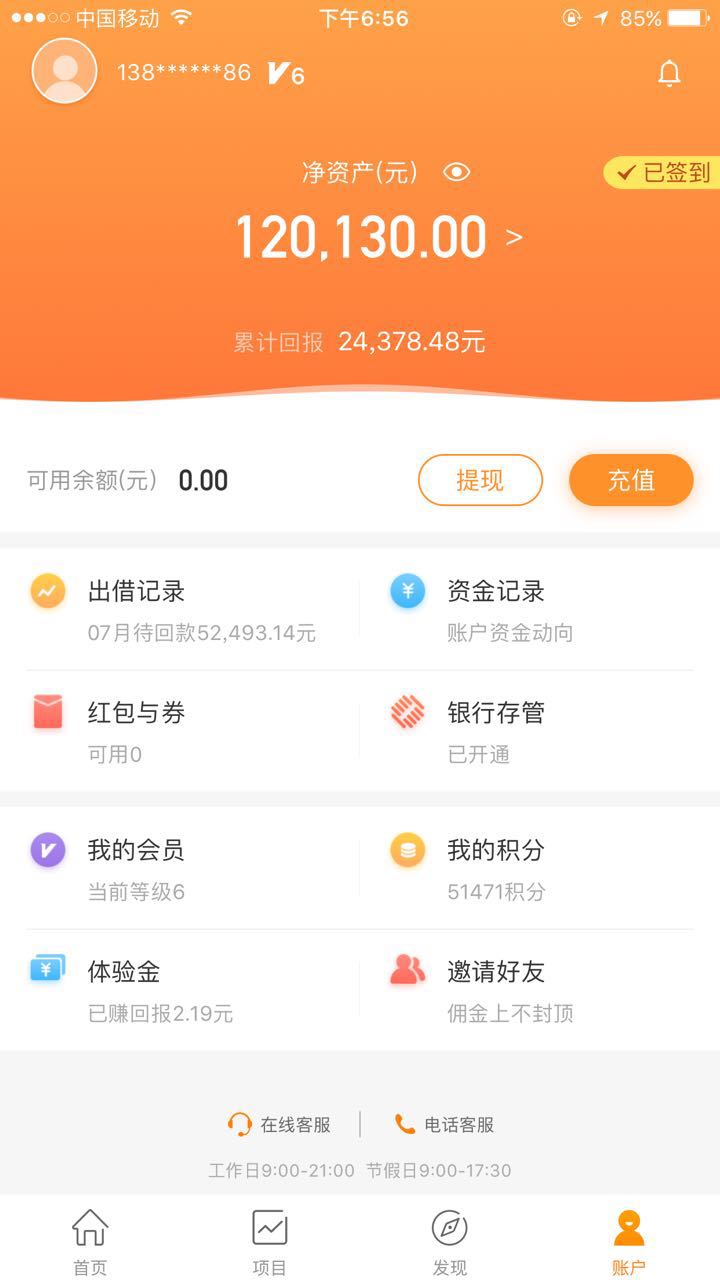The width and height of the screenshot is (720, 1280).
Task: Call 电话客服 phone support
Action: pyautogui.click(x=444, y=1124)
